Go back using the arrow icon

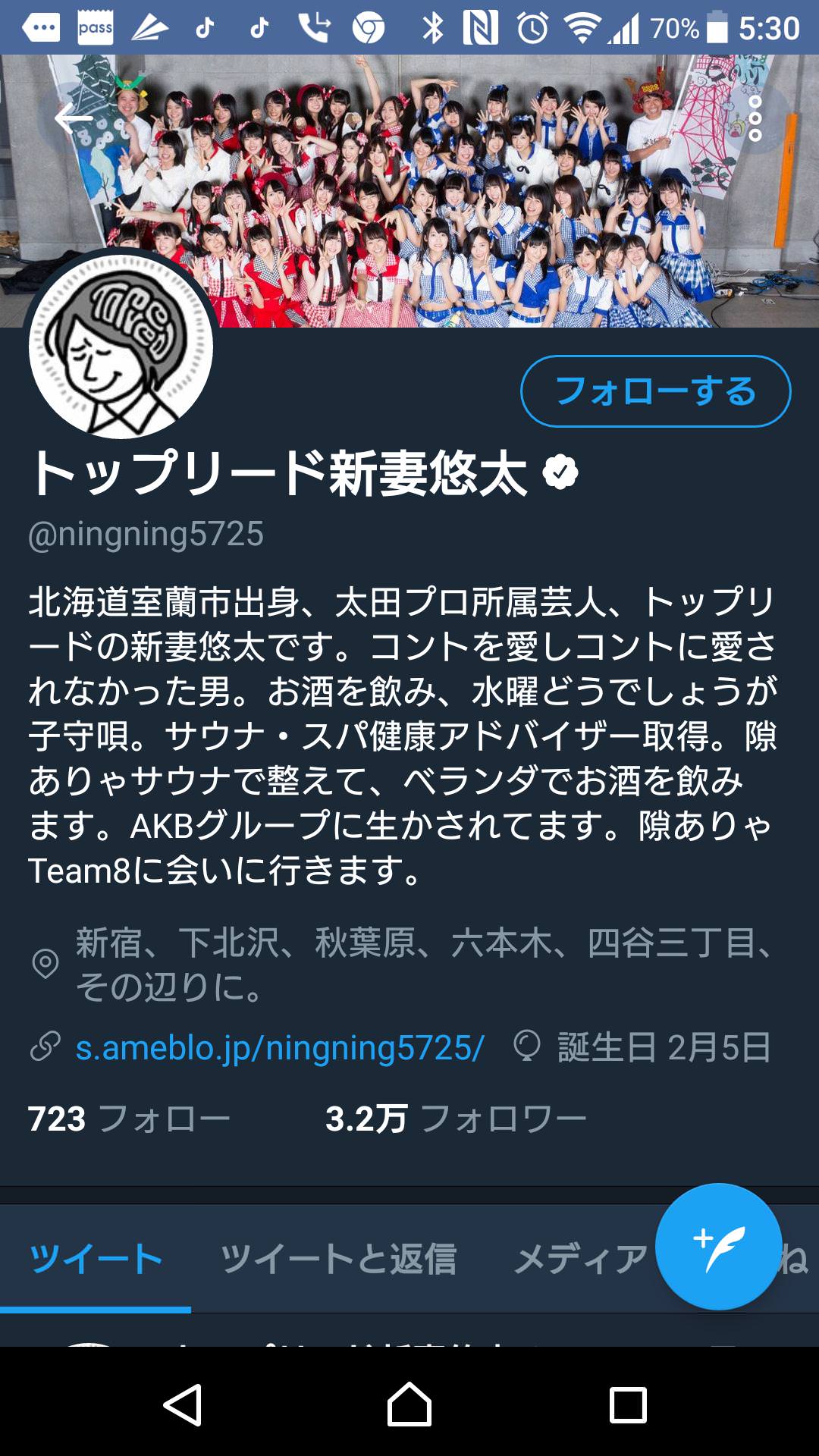[x=73, y=118]
